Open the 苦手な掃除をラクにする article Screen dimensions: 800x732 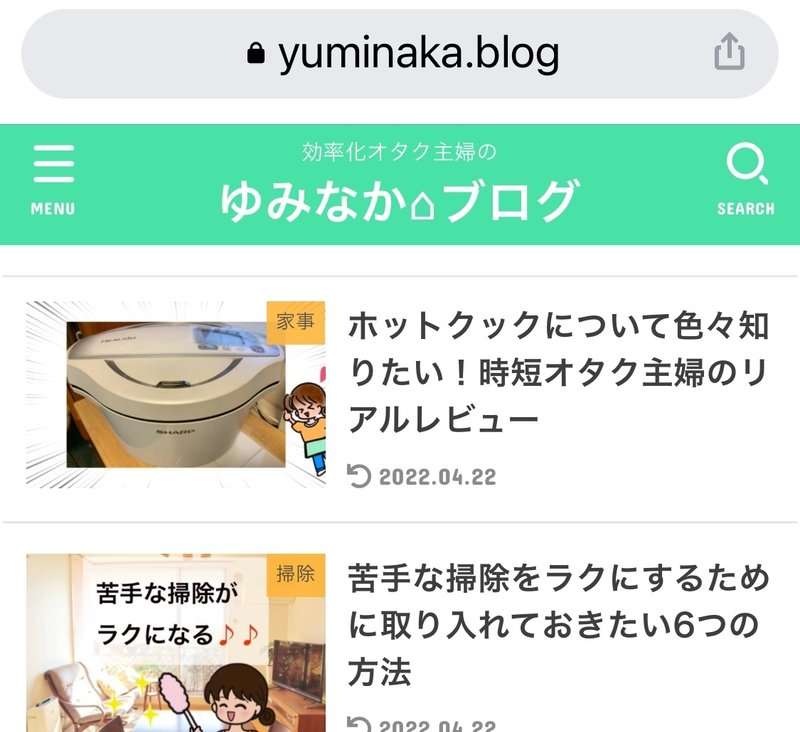pyautogui.click(x=558, y=624)
